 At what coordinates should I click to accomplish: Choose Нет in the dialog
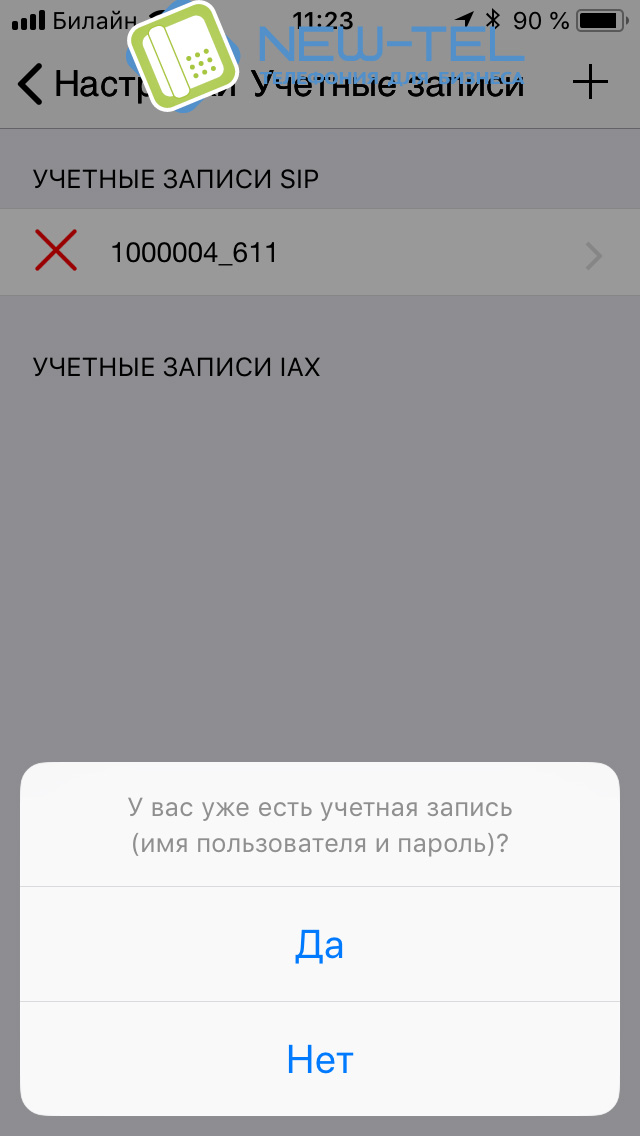click(320, 1059)
